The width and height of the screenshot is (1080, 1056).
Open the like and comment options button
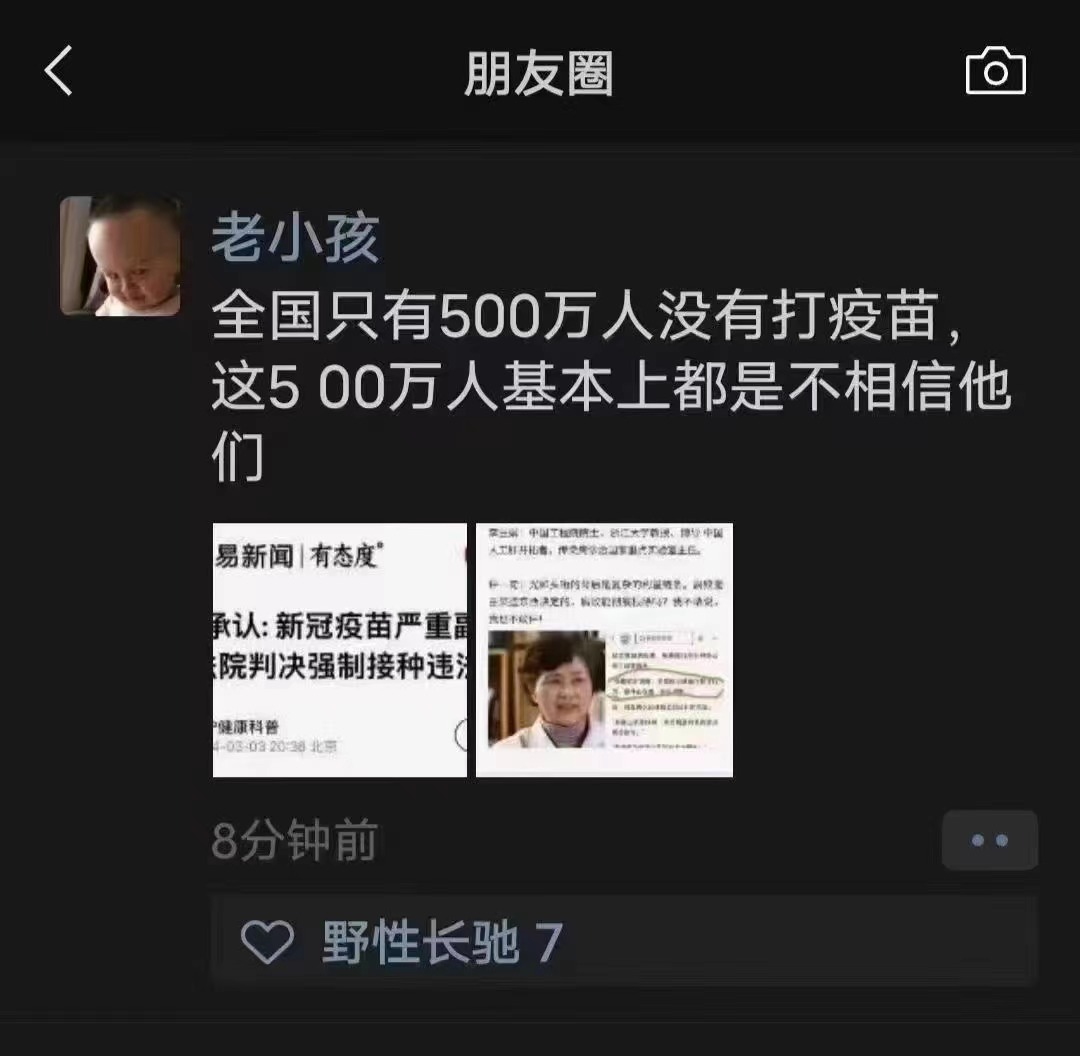tap(989, 840)
